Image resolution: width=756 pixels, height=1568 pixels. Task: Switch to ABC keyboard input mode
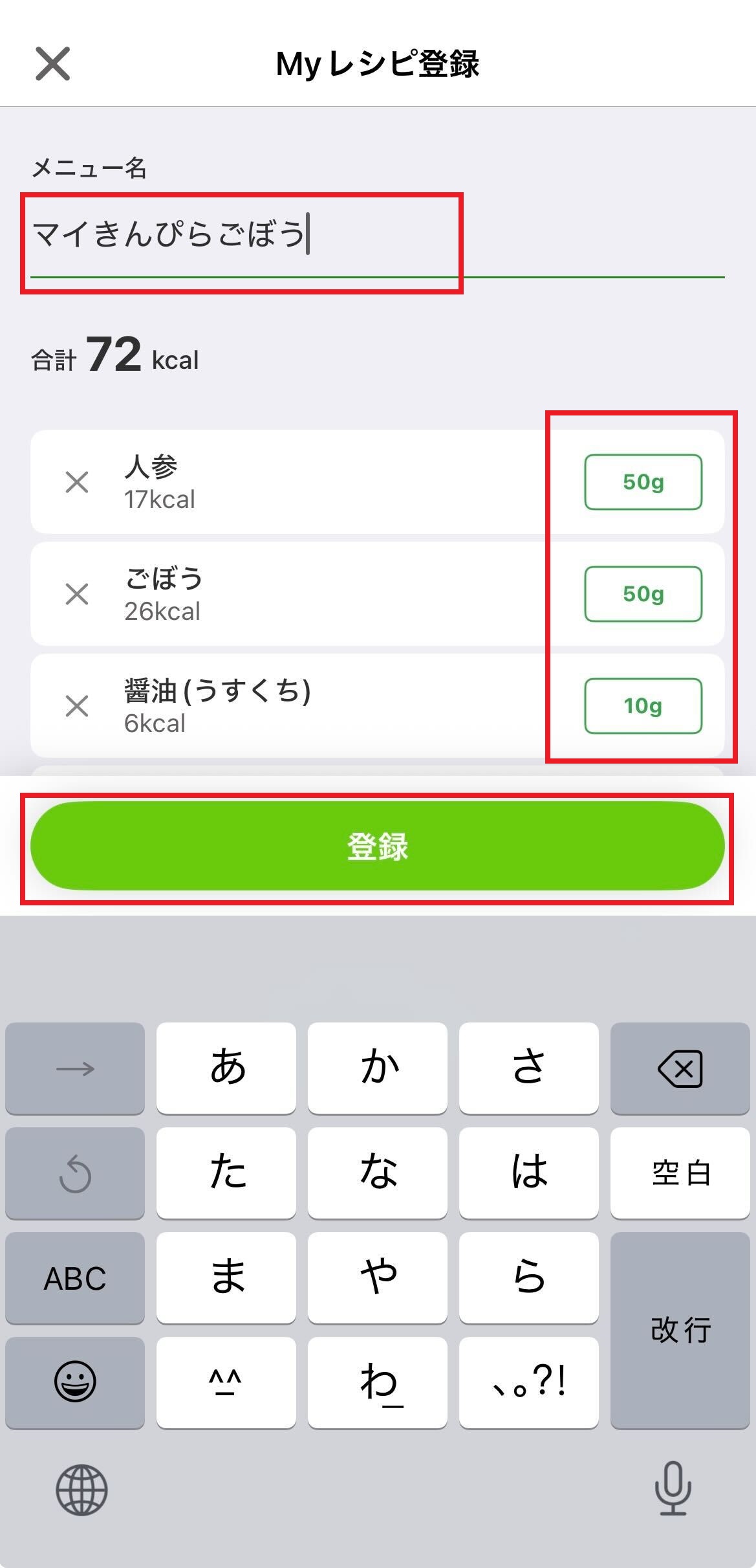coord(74,1277)
